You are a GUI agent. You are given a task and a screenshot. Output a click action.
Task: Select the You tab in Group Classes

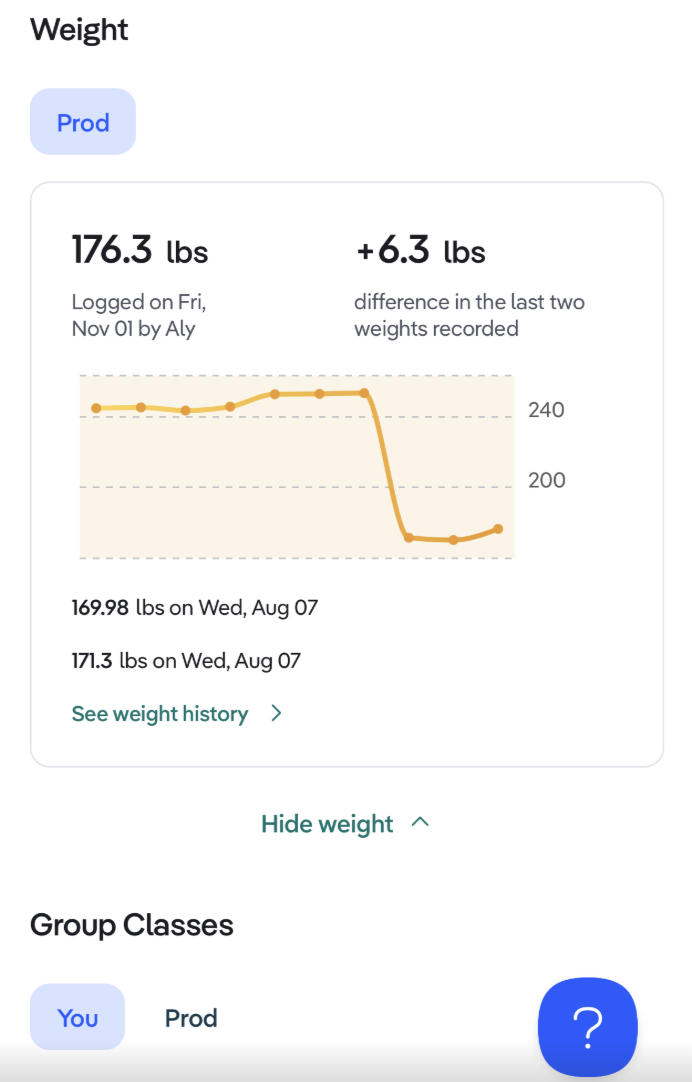(x=77, y=1018)
